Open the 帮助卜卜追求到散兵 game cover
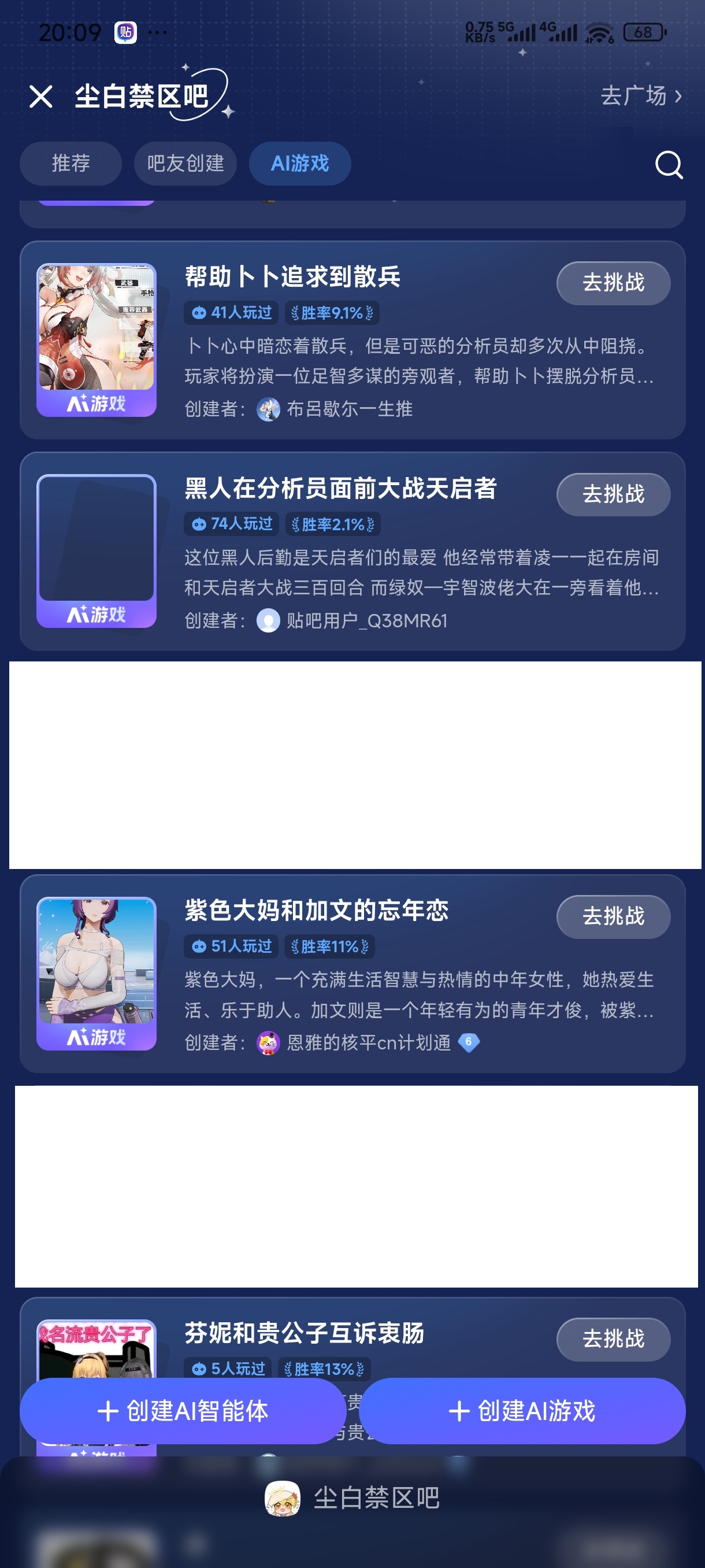This screenshot has height=1568, width=705. (96, 339)
